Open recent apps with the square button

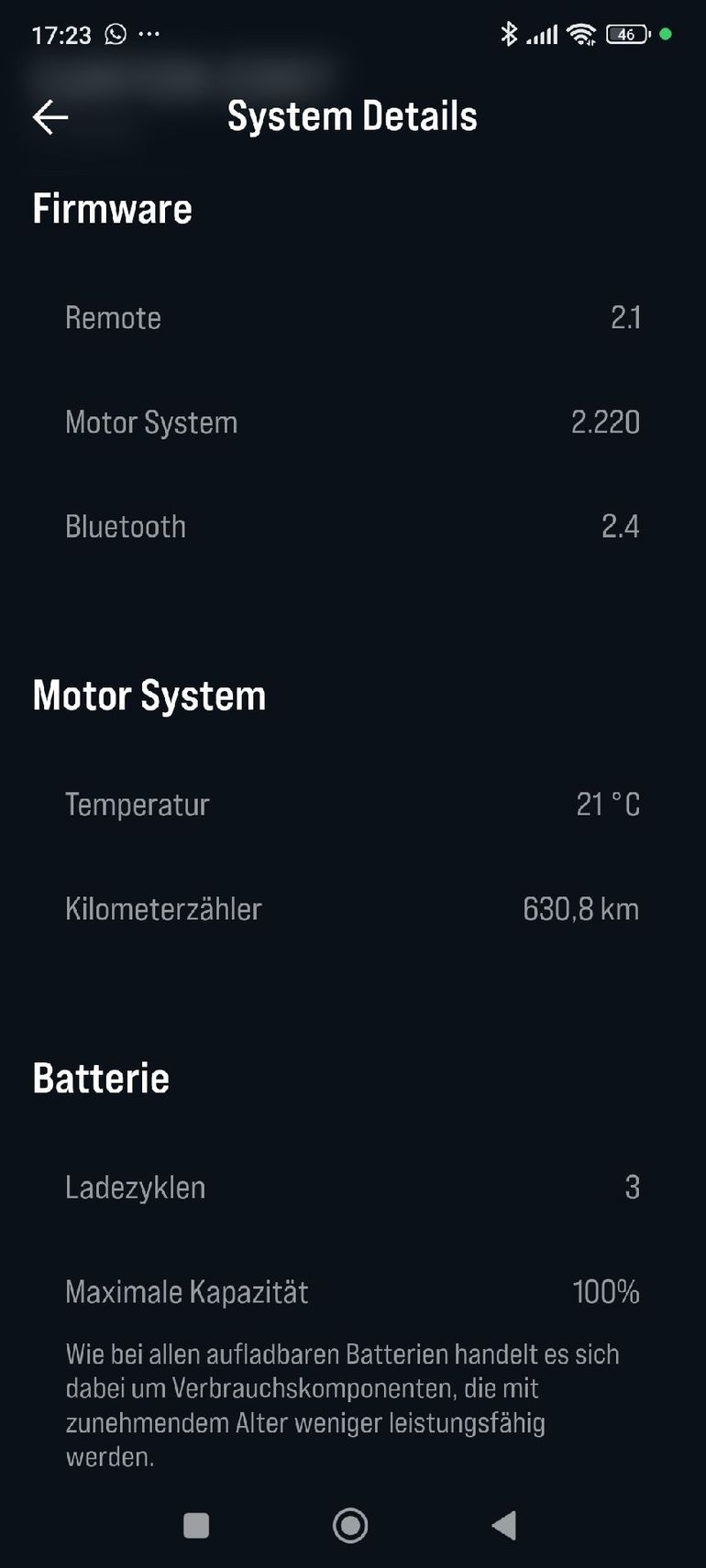pos(196,1525)
